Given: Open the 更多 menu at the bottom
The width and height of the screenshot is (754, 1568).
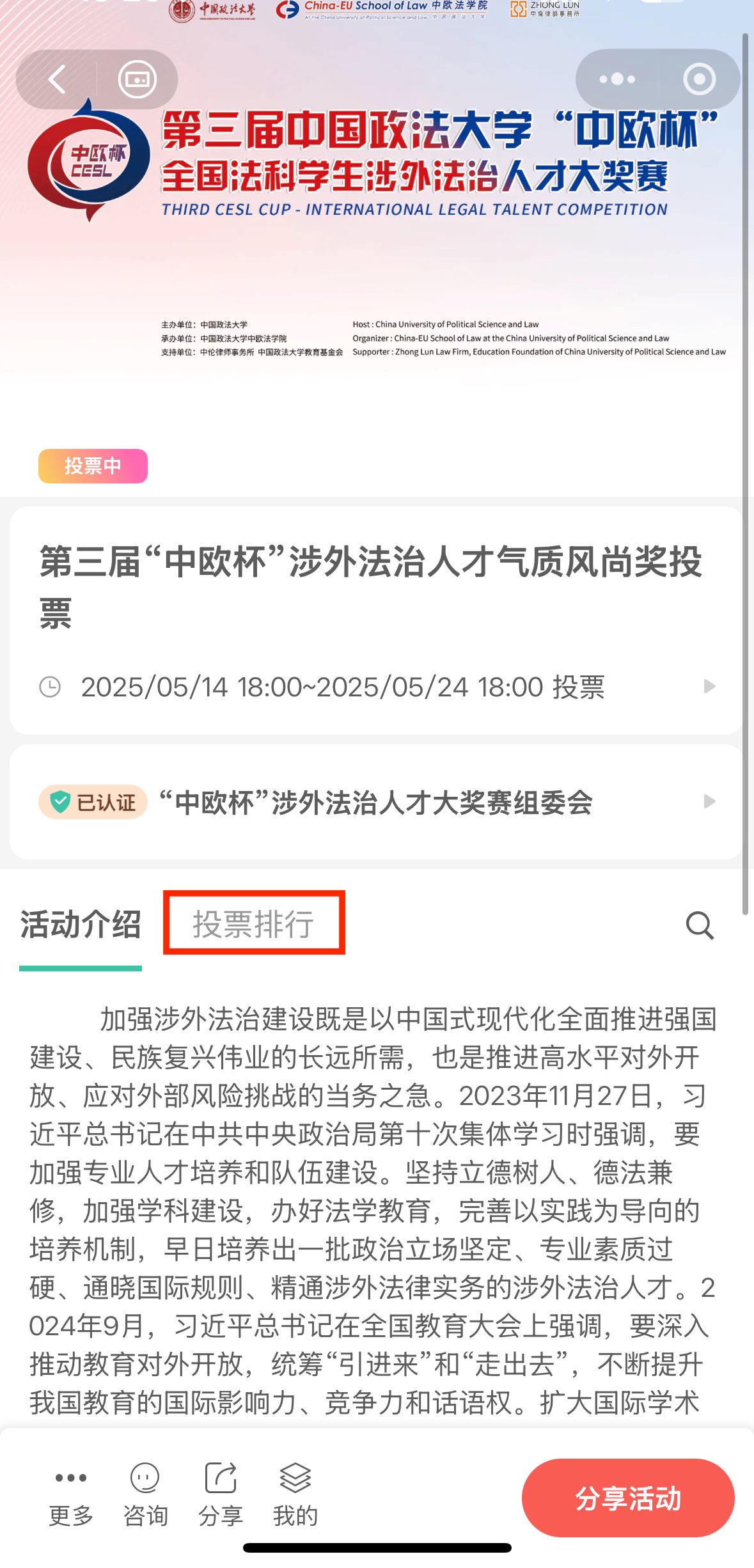Looking at the screenshot, I should 71,1494.
